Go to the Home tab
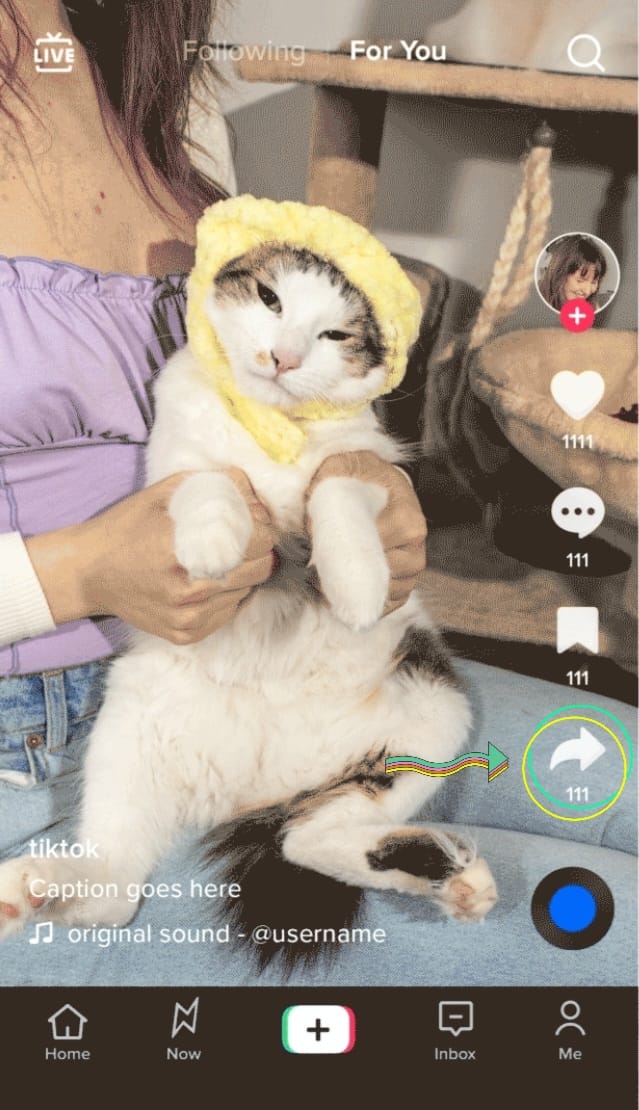Screen dimensions: 639x1110 point(67,1032)
